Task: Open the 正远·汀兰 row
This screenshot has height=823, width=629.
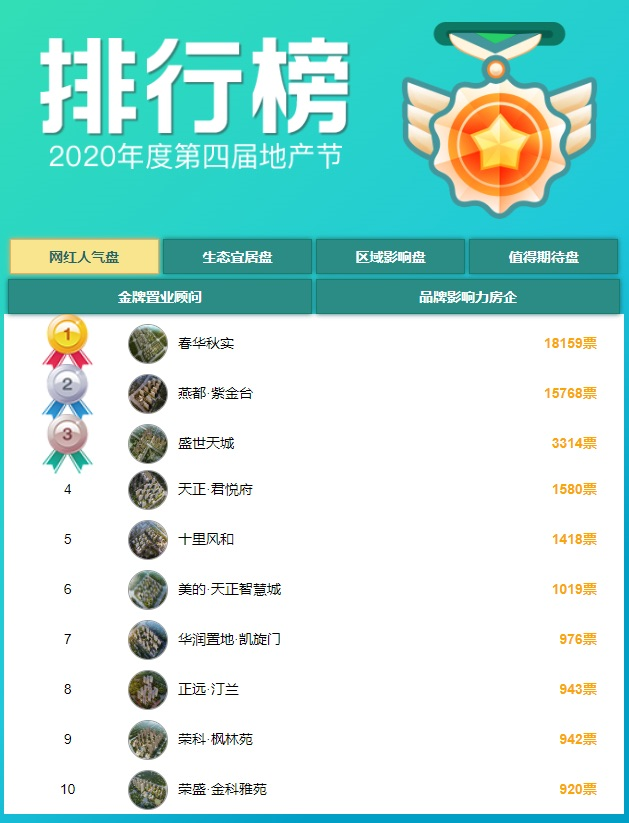Action: coord(208,689)
